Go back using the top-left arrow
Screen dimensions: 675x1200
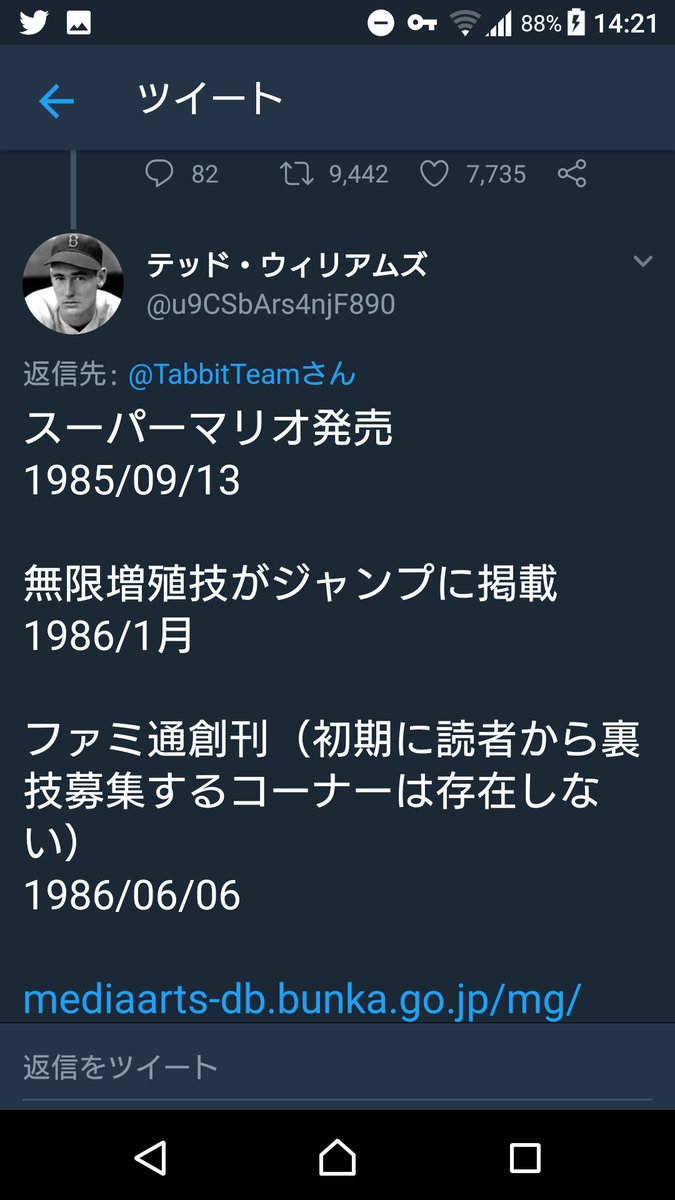[56, 101]
